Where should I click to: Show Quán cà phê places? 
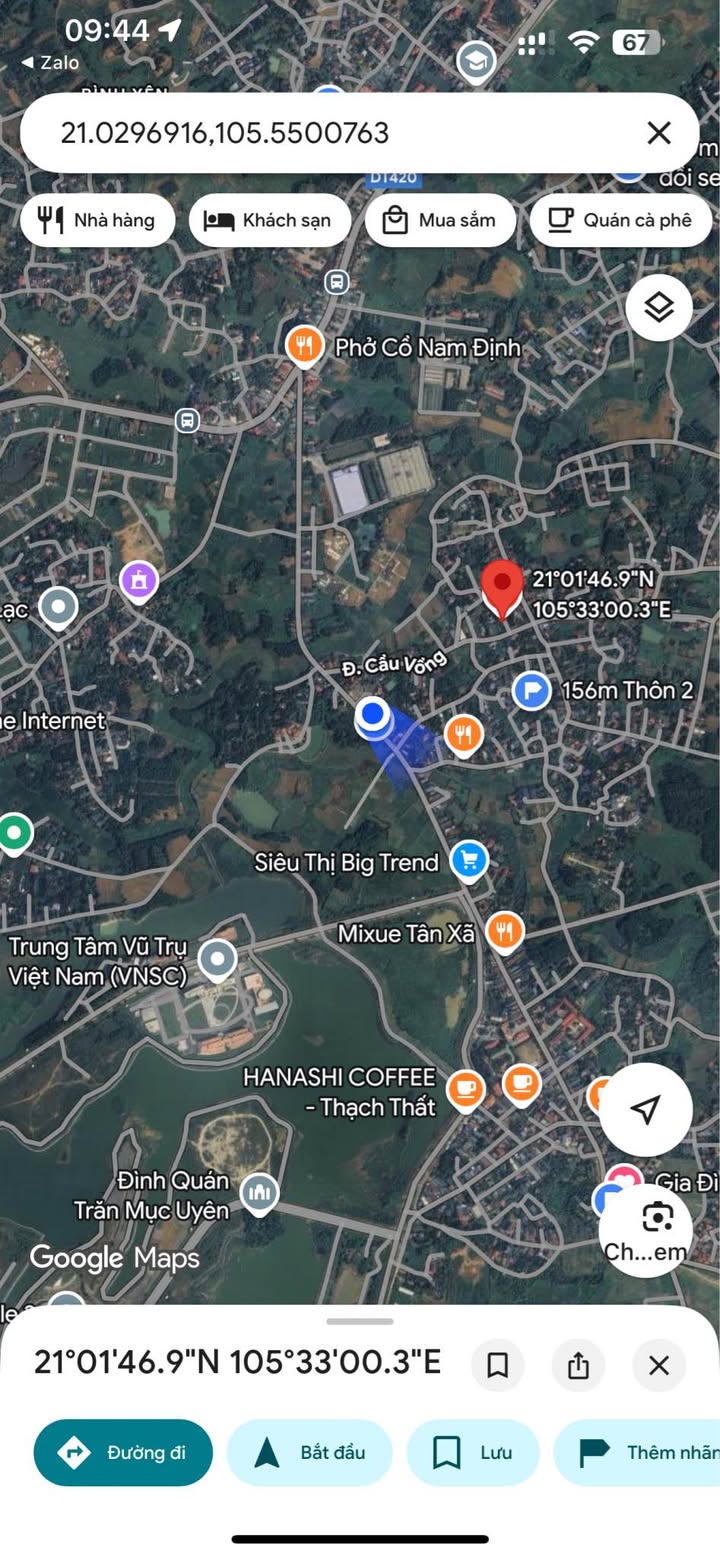click(x=620, y=220)
